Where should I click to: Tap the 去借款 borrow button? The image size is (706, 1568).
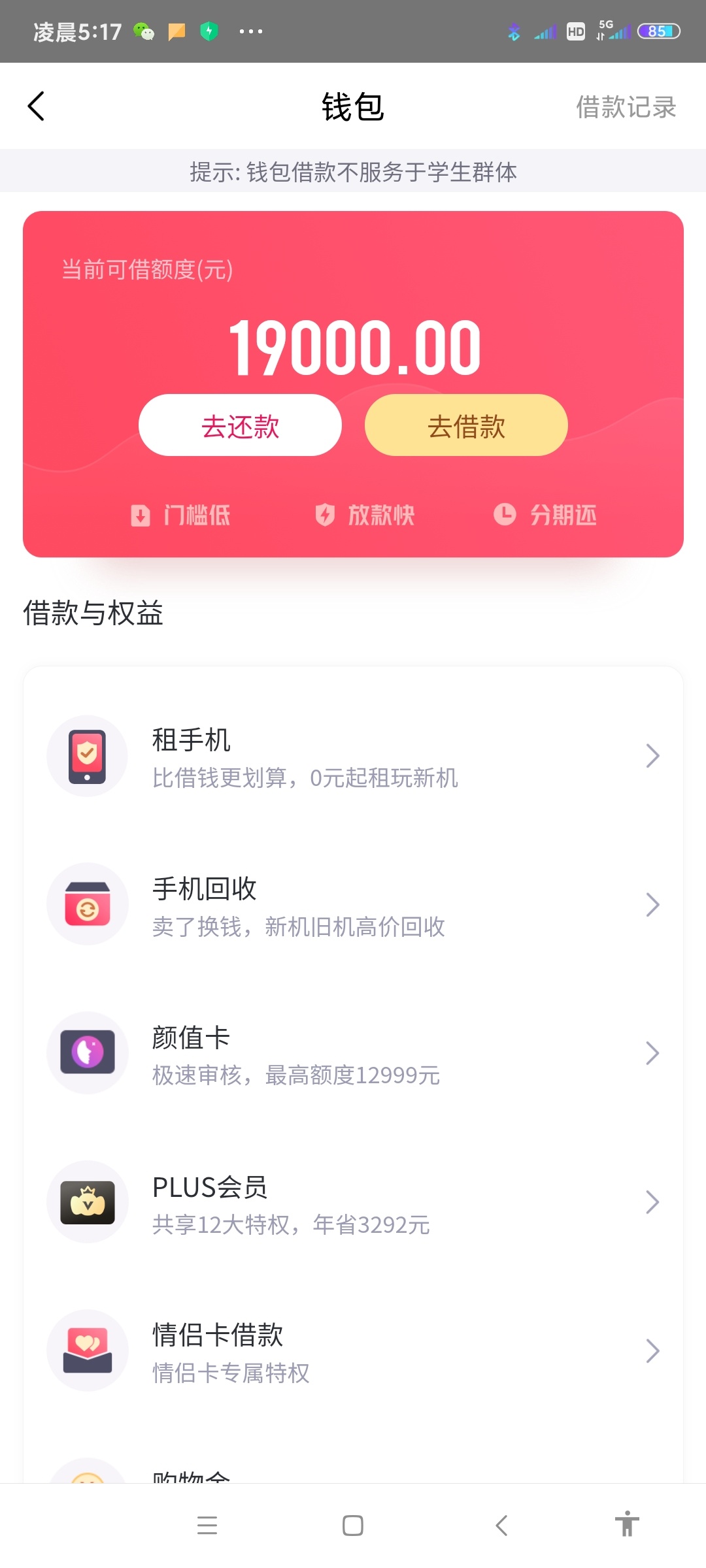[x=466, y=425]
